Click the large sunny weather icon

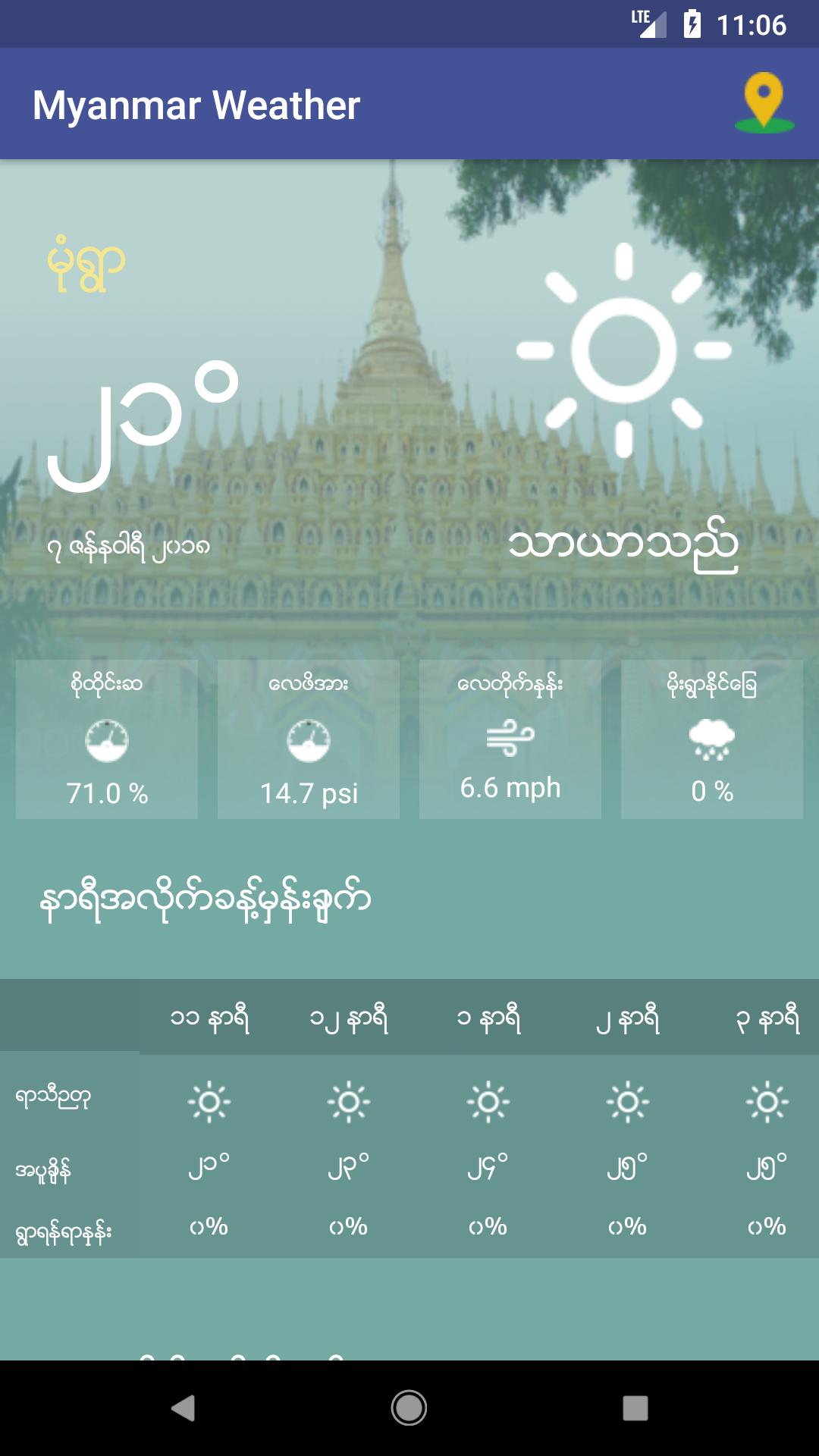tap(623, 350)
